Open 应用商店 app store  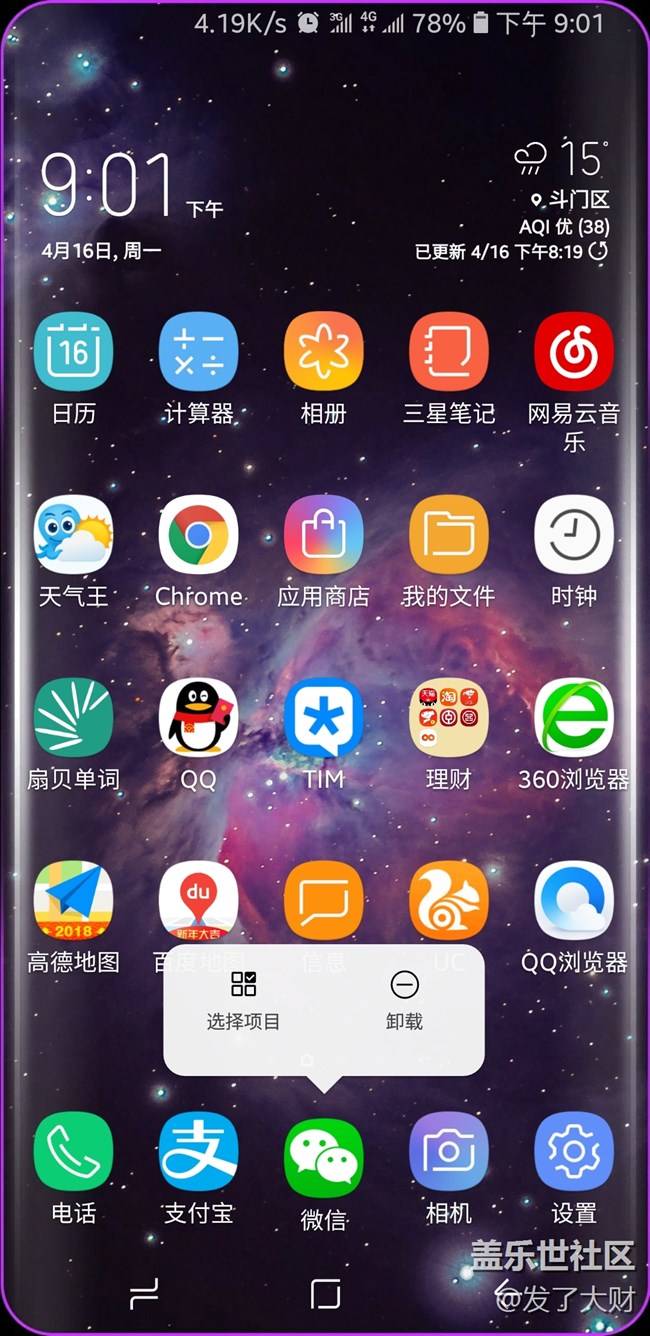coord(323,535)
